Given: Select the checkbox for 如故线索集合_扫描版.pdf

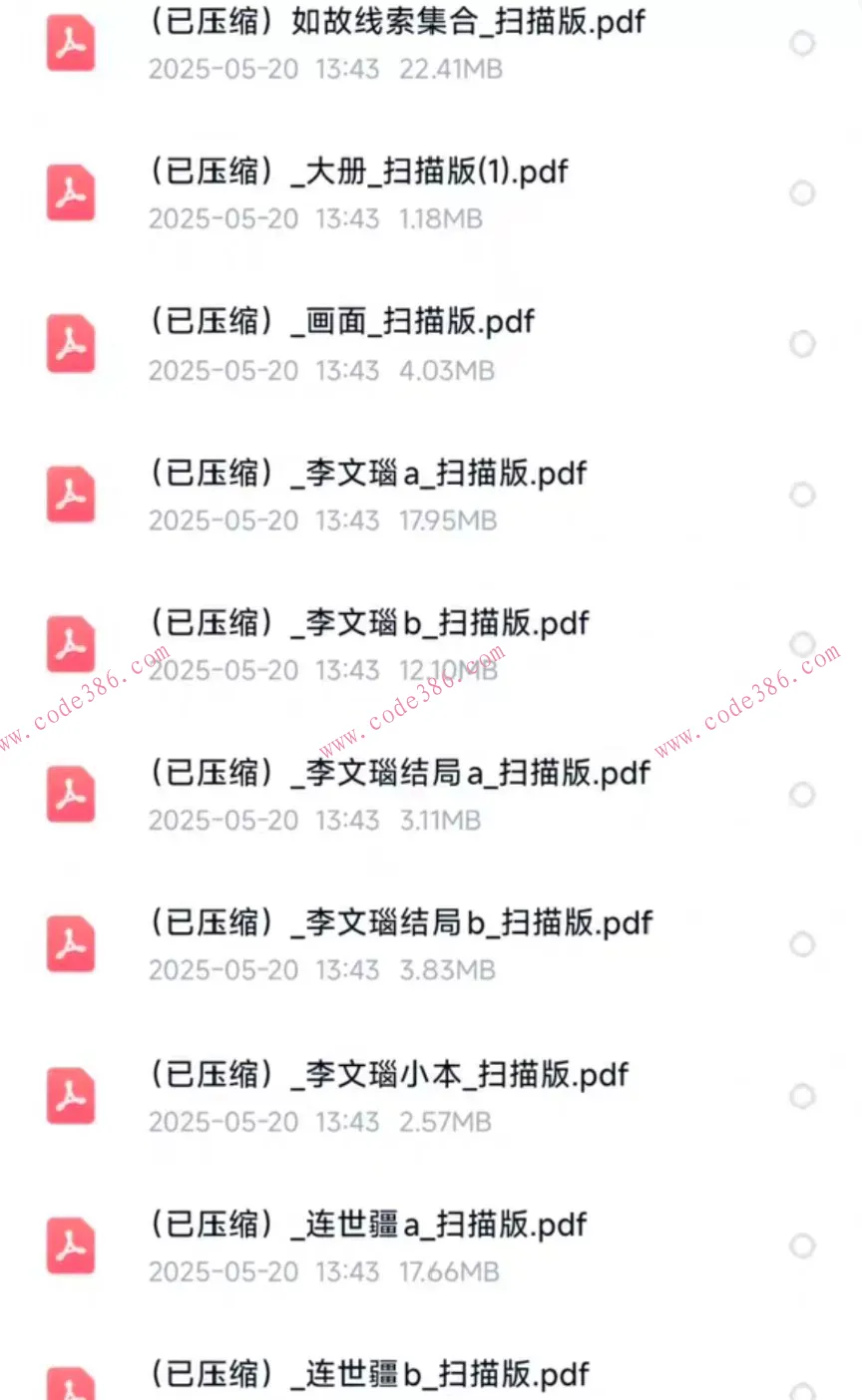Looking at the screenshot, I should 802,44.
